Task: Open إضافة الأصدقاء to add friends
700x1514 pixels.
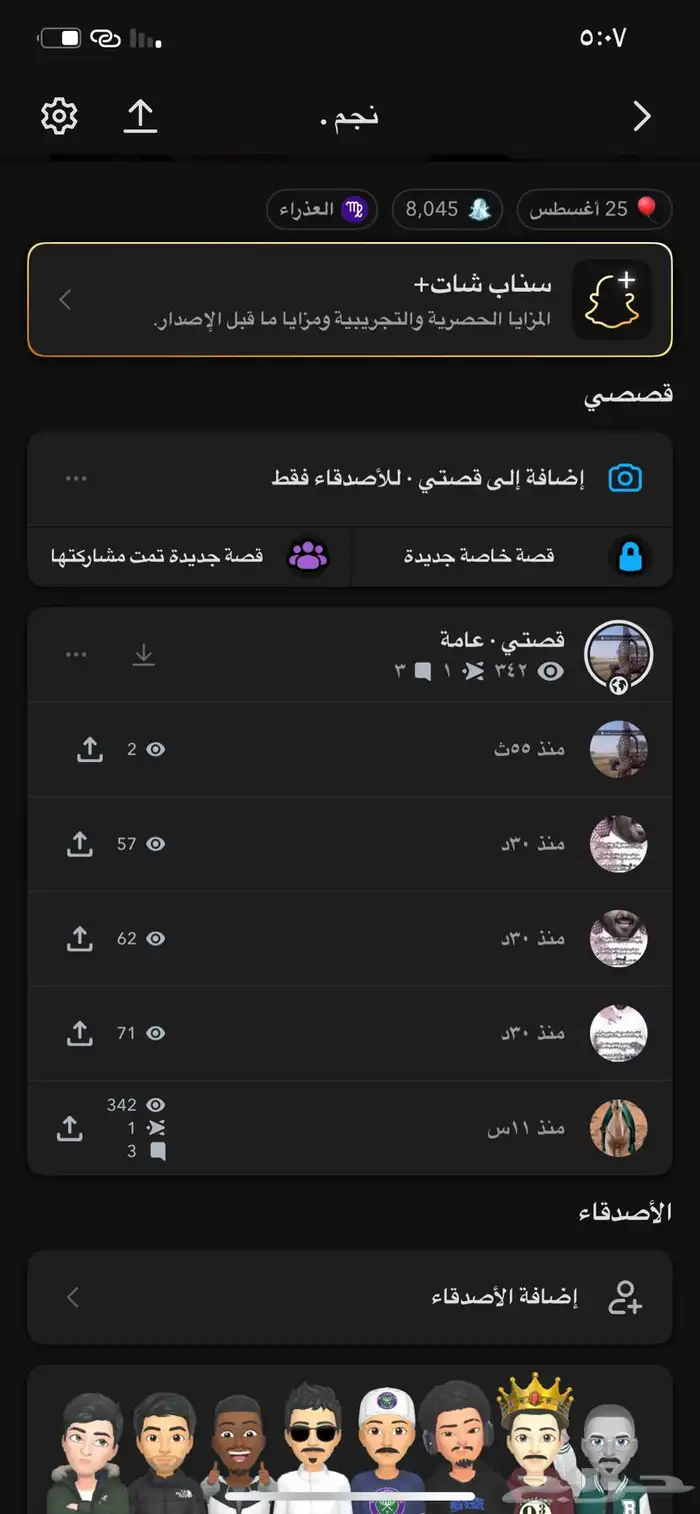Action: coord(350,1297)
